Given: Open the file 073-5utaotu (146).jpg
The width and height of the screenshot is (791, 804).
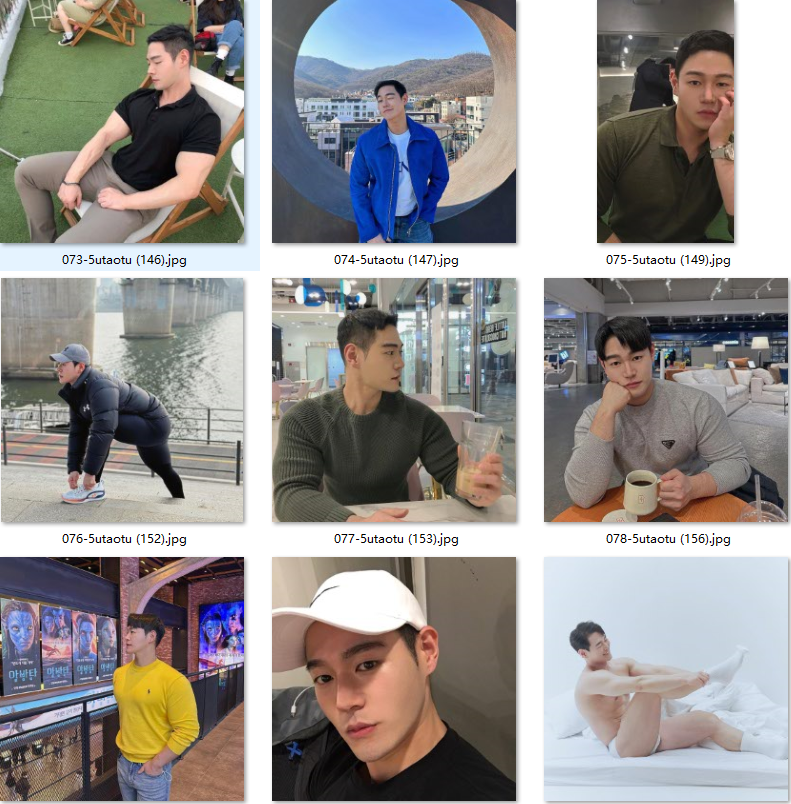Looking at the screenshot, I should coord(122,121).
